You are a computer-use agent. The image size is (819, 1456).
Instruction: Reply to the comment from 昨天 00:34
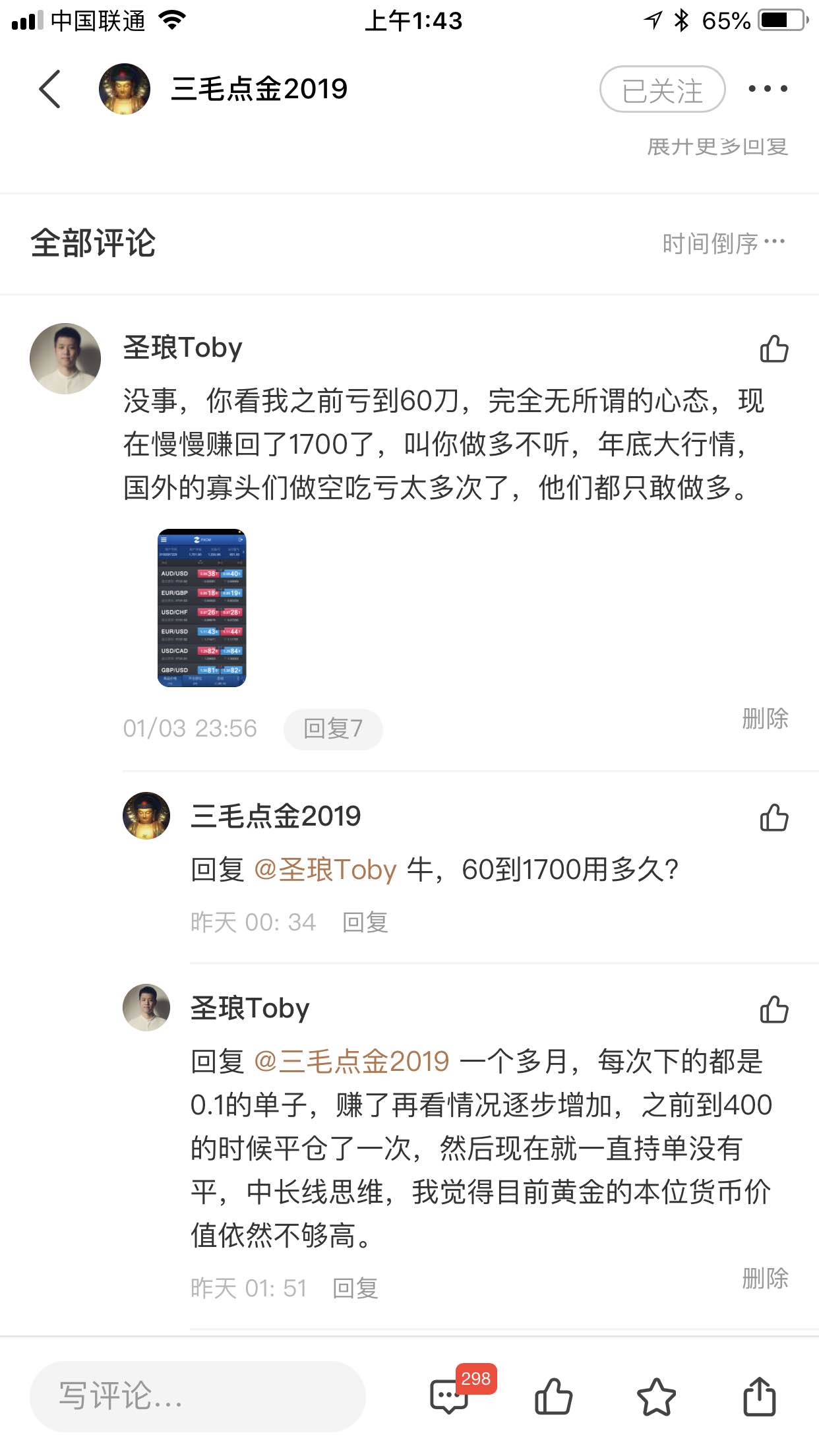click(365, 922)
